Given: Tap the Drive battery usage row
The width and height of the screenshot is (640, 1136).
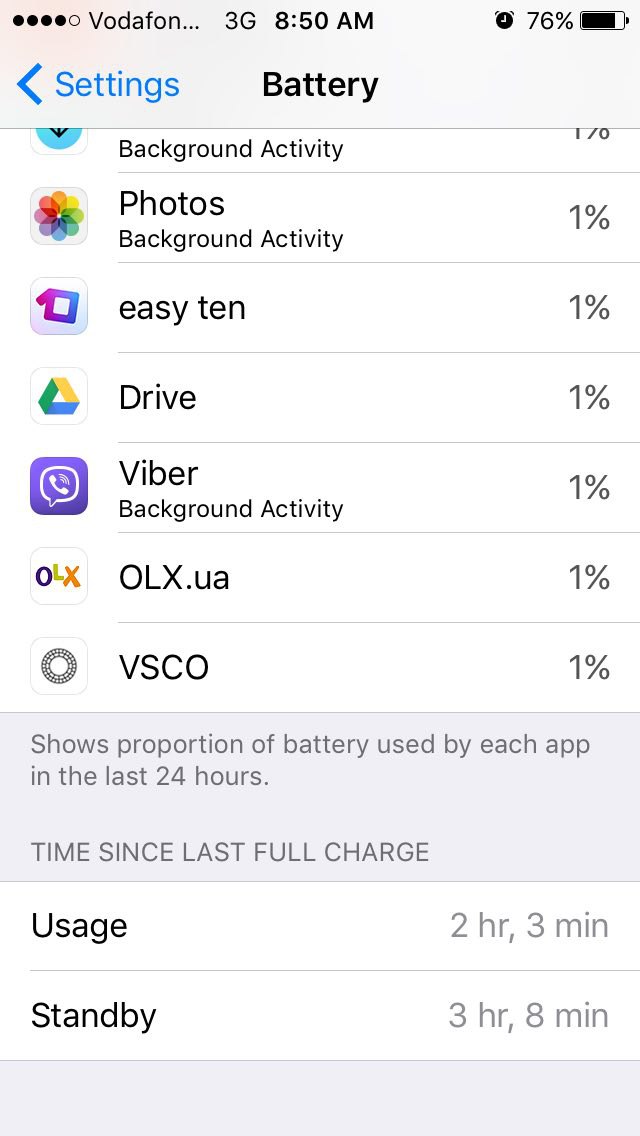Looking at the screenshot, I should point(320,398).
